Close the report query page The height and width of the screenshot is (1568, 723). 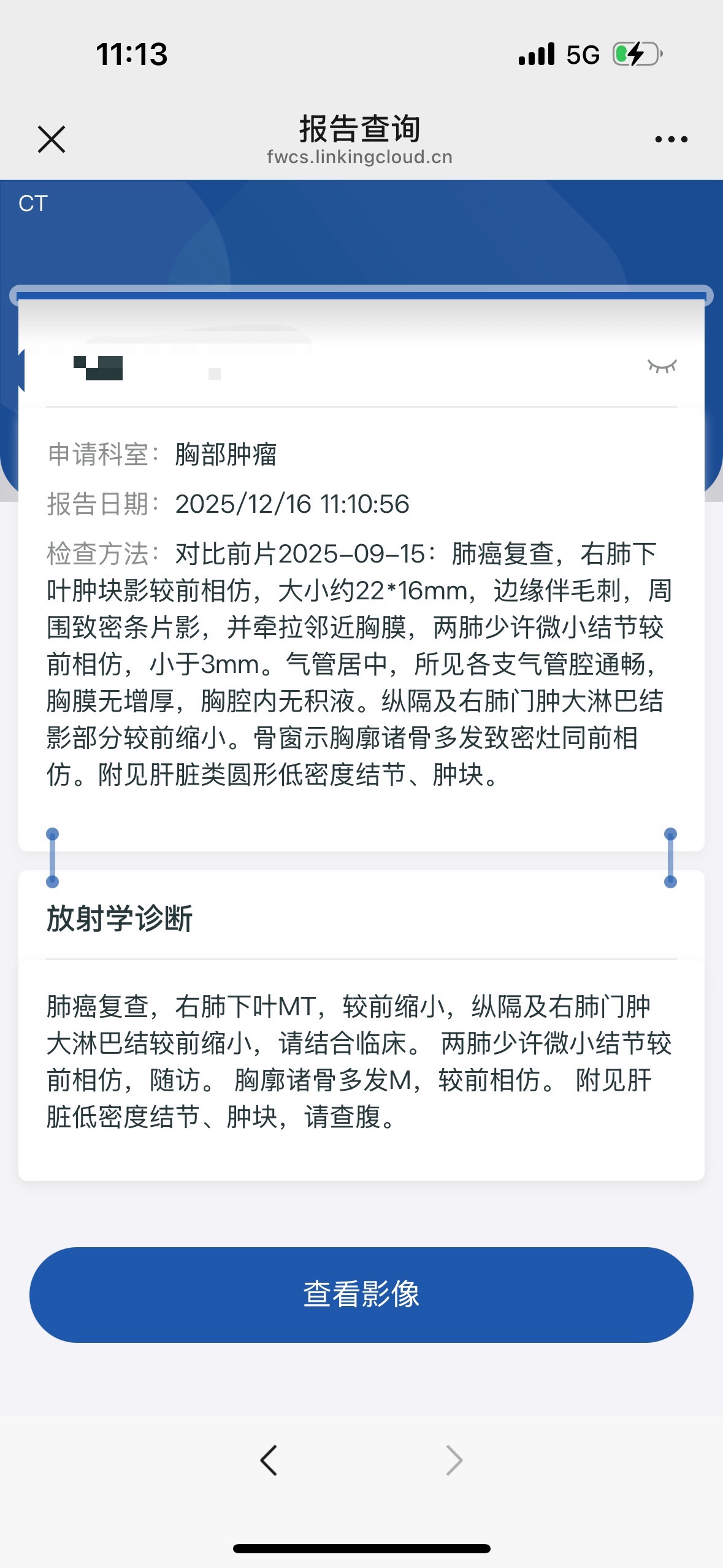pyautogui.click(x=52, y=139)
